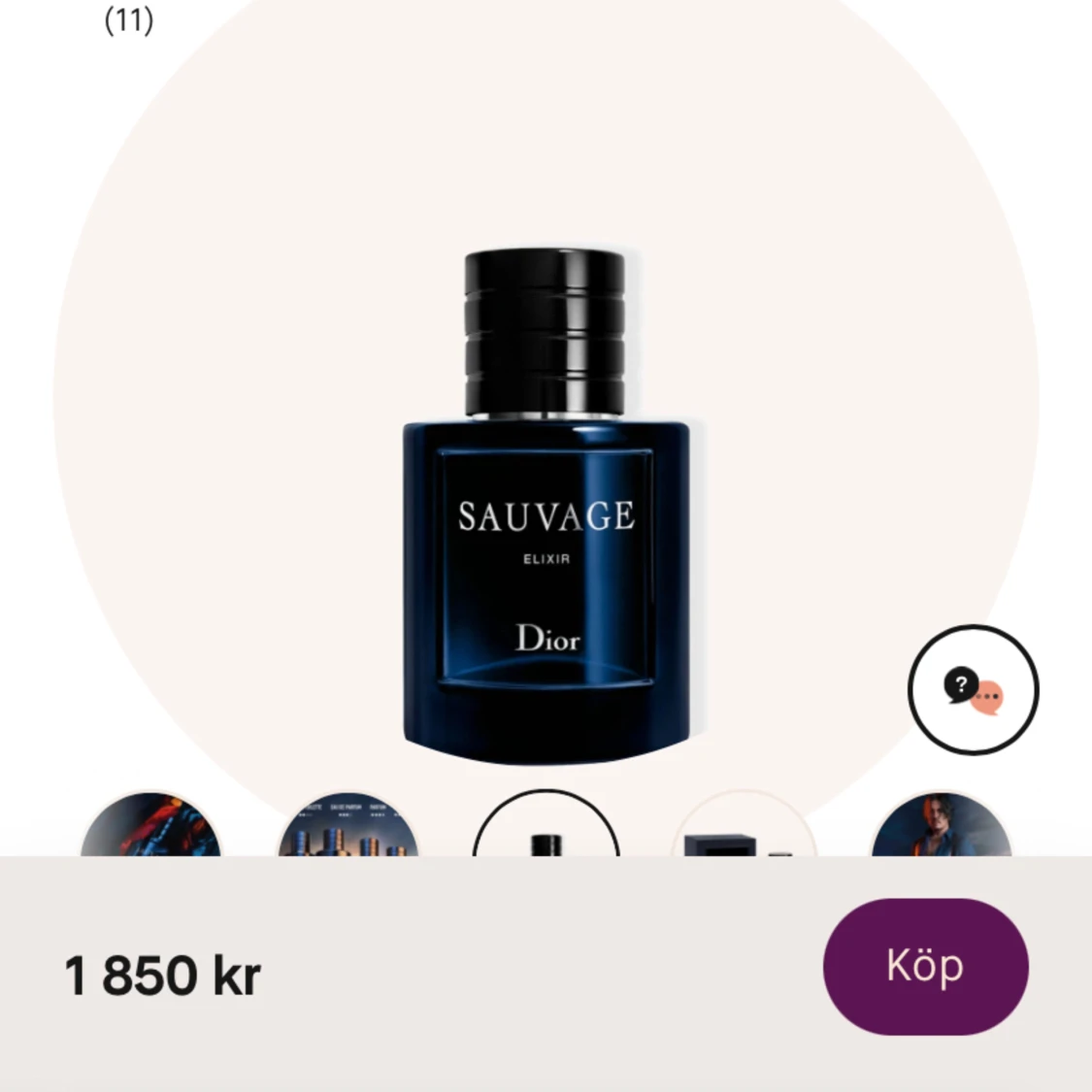Viewport: 1092px width, 1092px height.
Task: Select the thumbnail showing a man
Action: tap(941, 828)
